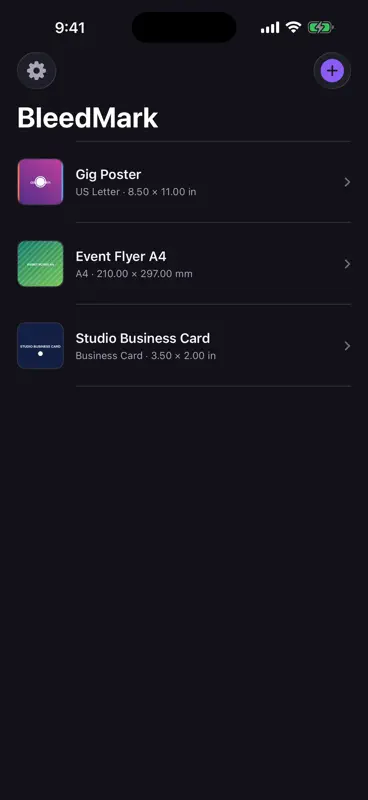The width and height of the screenshot is (368, 800).
Task: Open the Gig Poster project
Action: tap(184, 182)
